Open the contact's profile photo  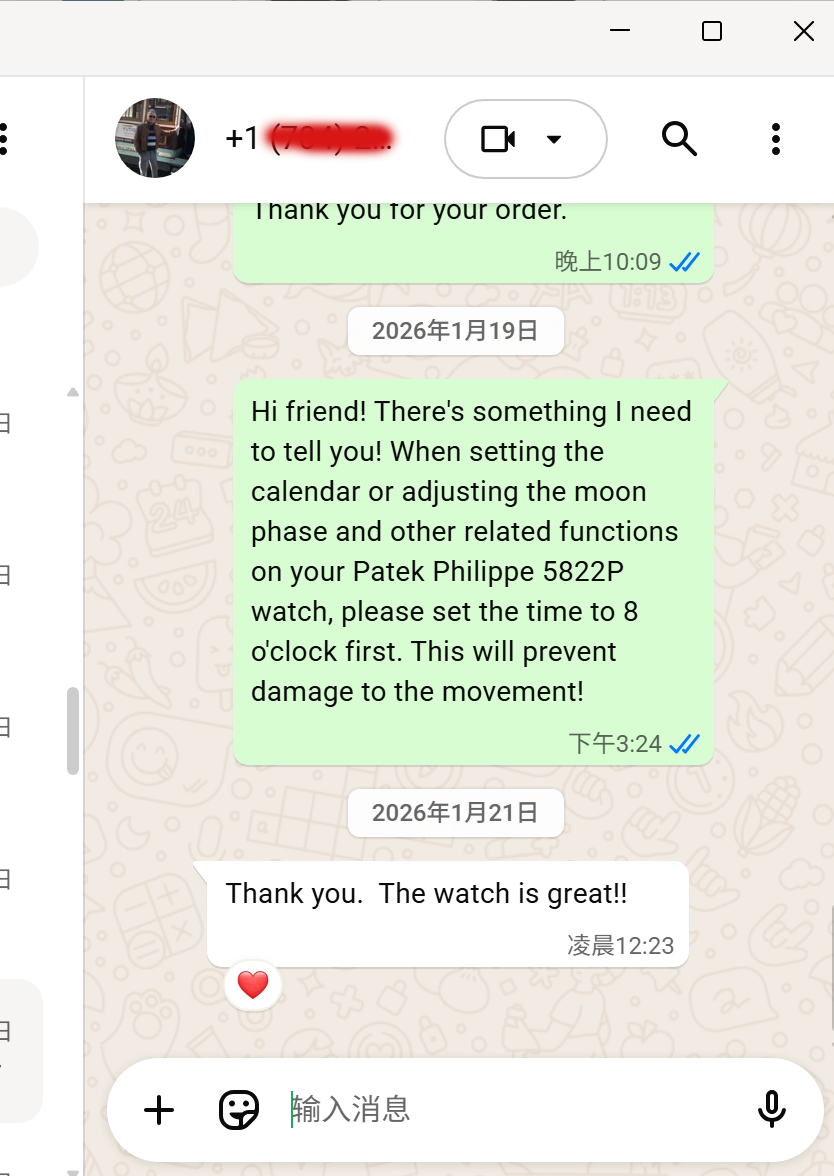click(x=155, y=138)
